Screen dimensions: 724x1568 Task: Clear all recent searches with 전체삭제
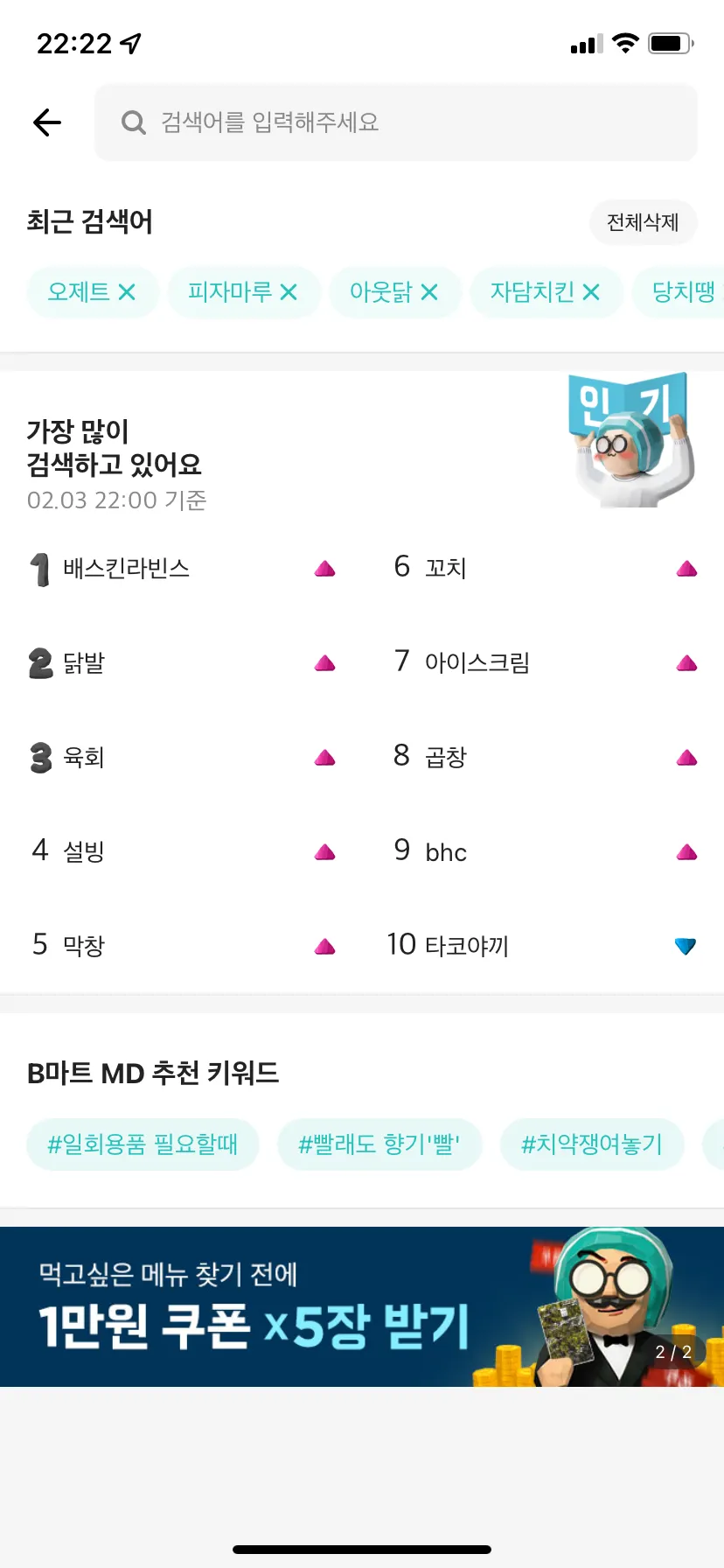tap(643, 222)
